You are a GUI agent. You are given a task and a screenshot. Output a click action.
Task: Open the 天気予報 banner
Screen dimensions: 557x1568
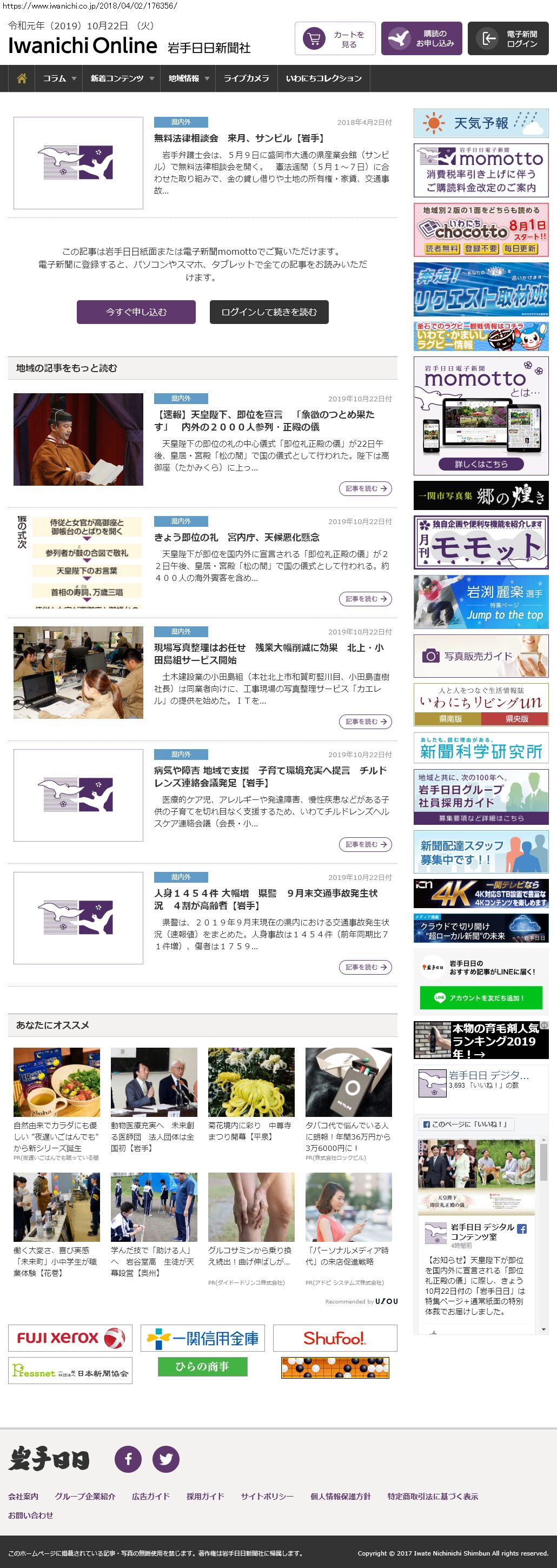480,123
